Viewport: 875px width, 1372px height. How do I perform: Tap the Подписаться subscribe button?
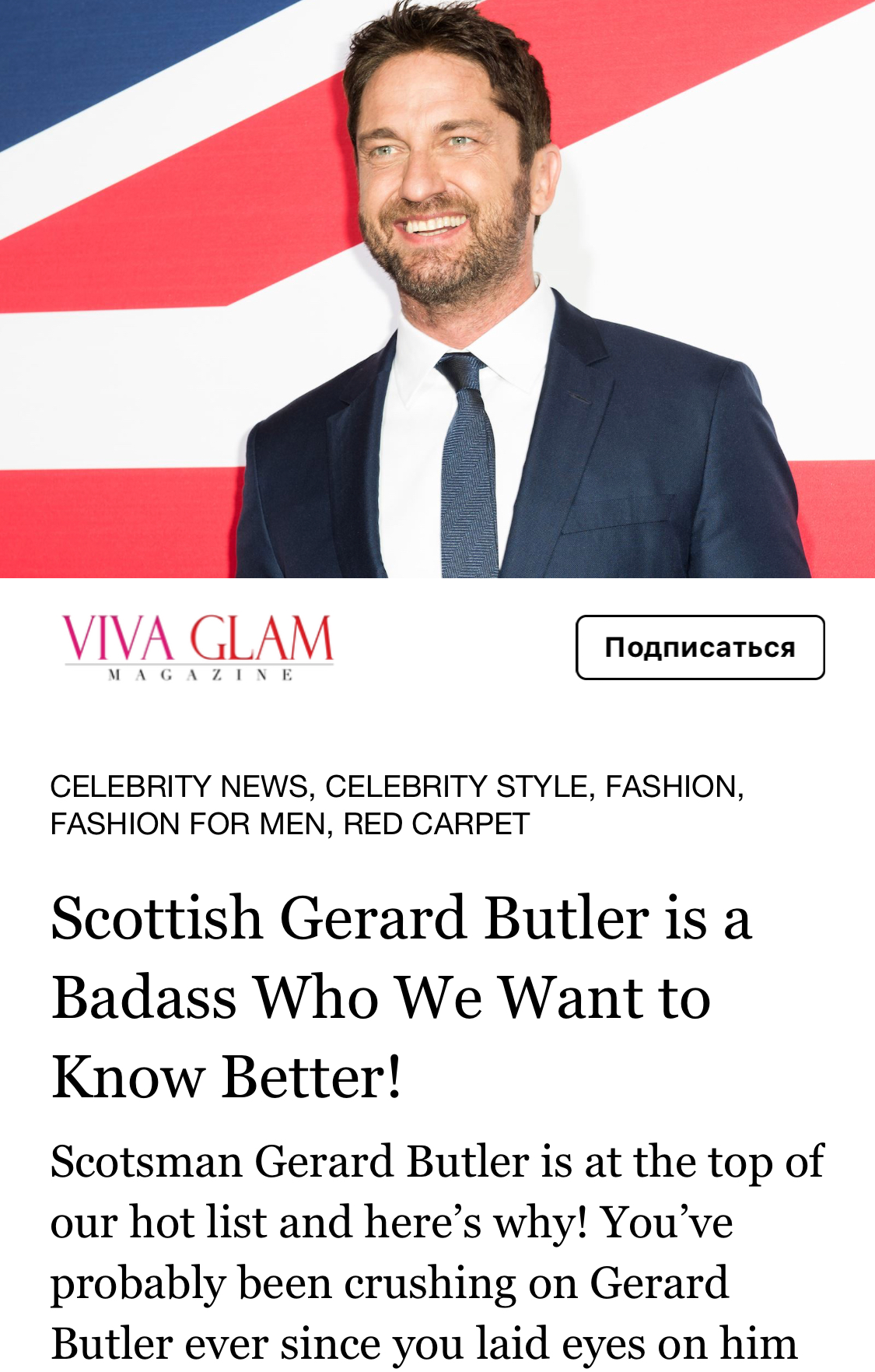point(699,647)
